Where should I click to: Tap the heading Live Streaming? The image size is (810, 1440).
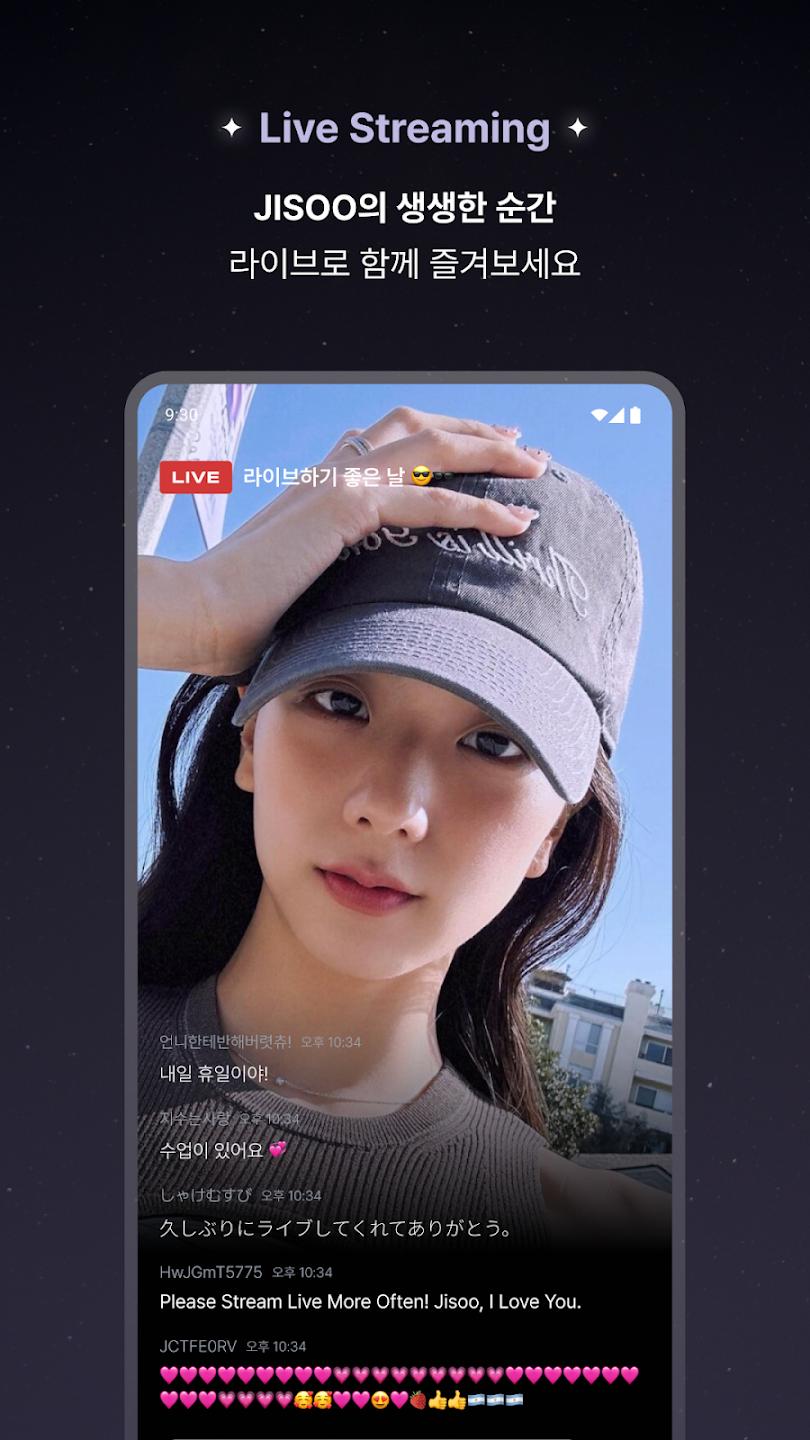(x=405, y=125)
